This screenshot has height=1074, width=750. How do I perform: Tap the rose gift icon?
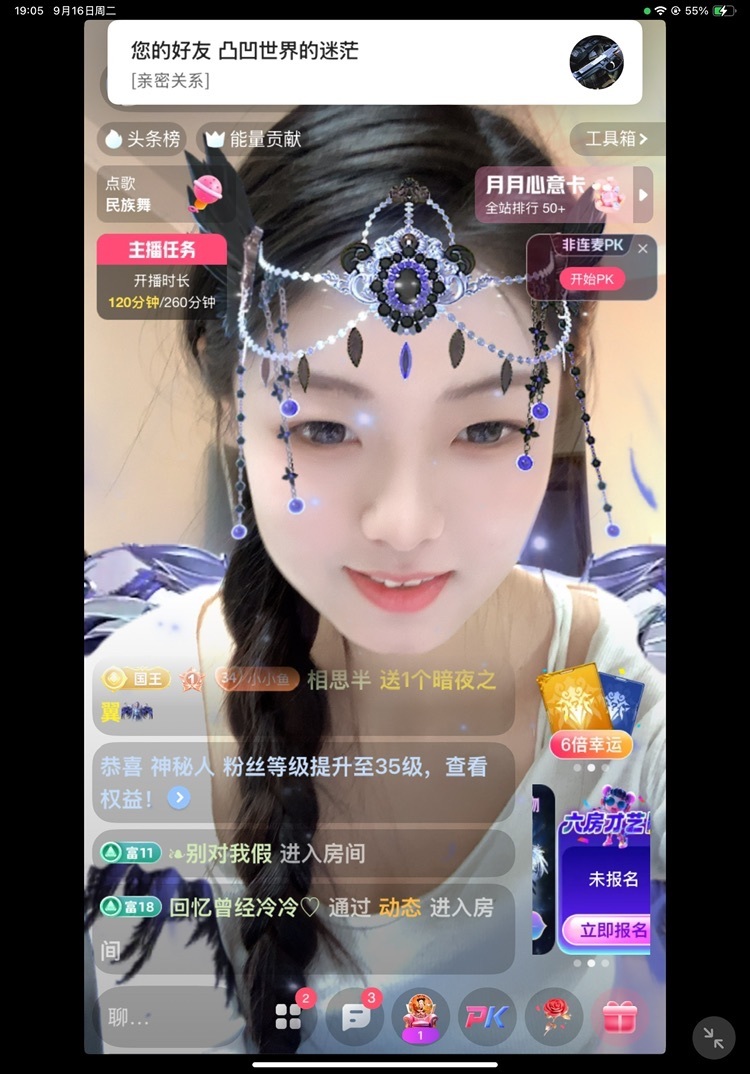[553, 1017]
